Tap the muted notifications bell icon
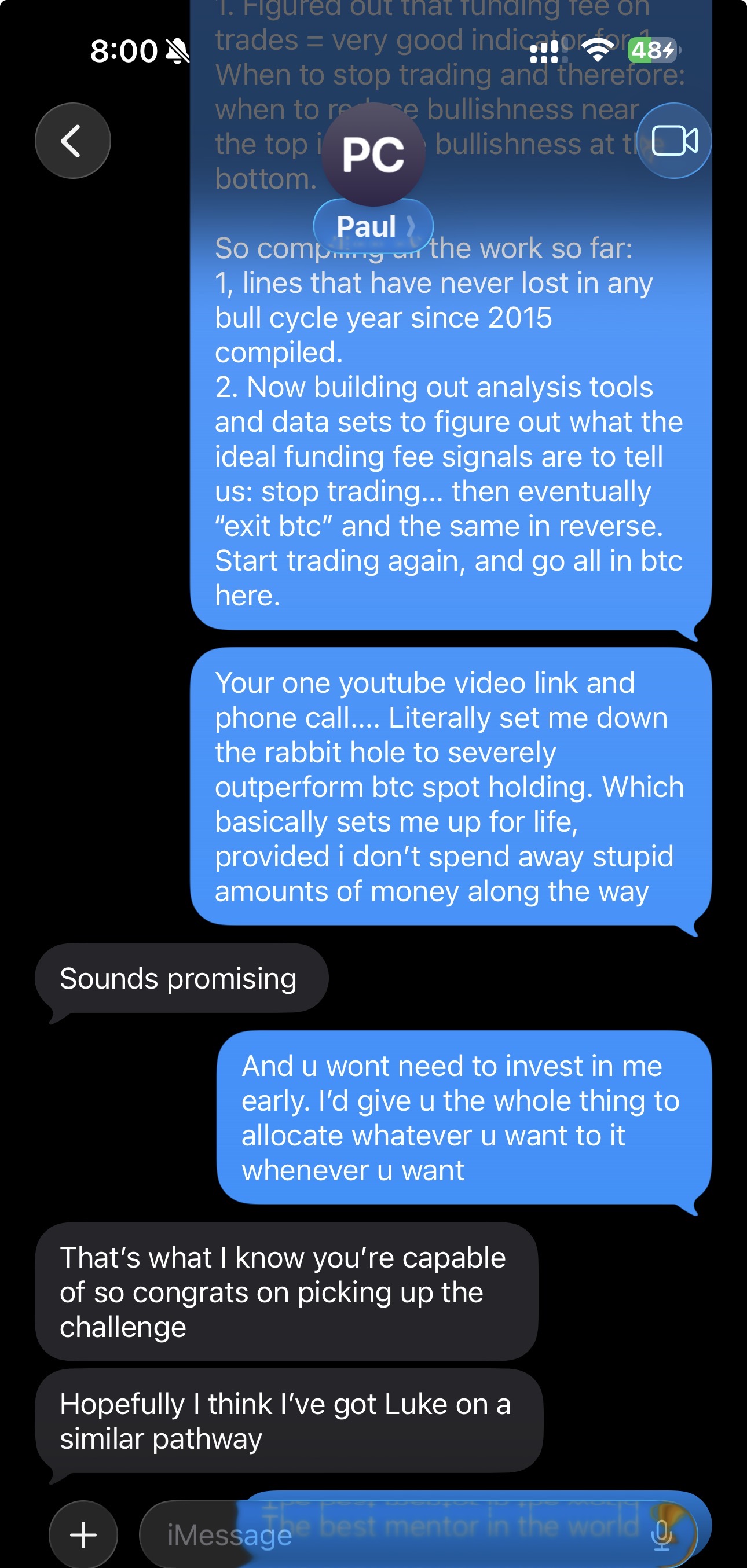Viewport: 747px width, 1568px height. pyautogui.click(x=177, y=51)
